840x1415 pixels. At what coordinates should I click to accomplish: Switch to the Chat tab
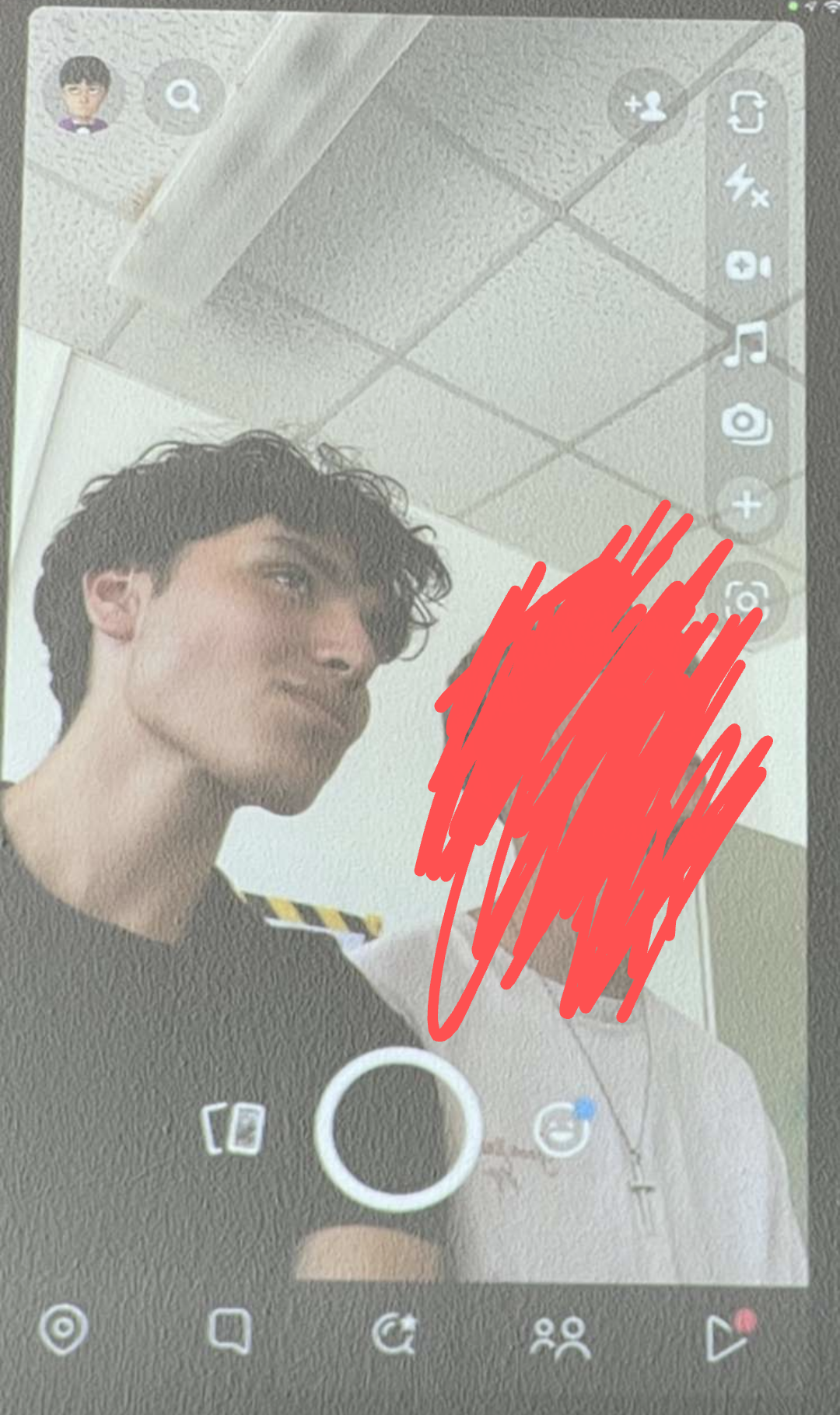tap(230, 1330)
